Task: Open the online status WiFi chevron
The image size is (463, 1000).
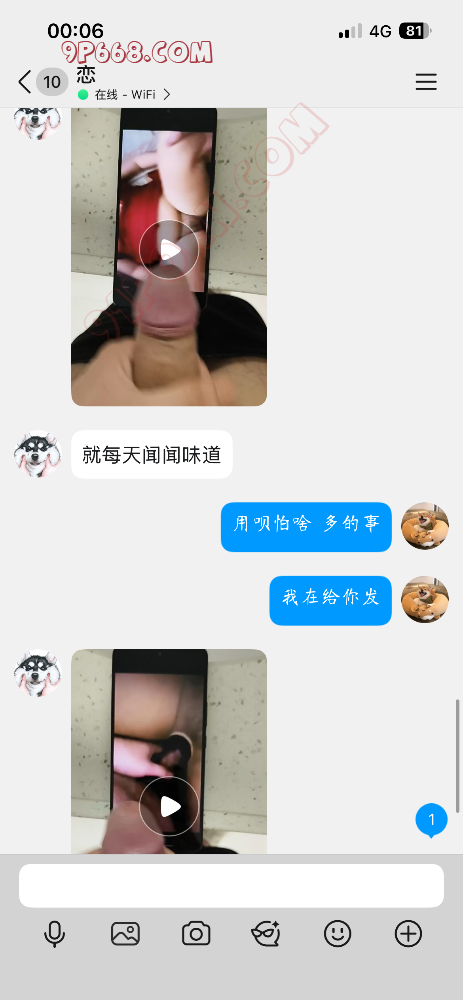Action: click(x=167, y=94)
